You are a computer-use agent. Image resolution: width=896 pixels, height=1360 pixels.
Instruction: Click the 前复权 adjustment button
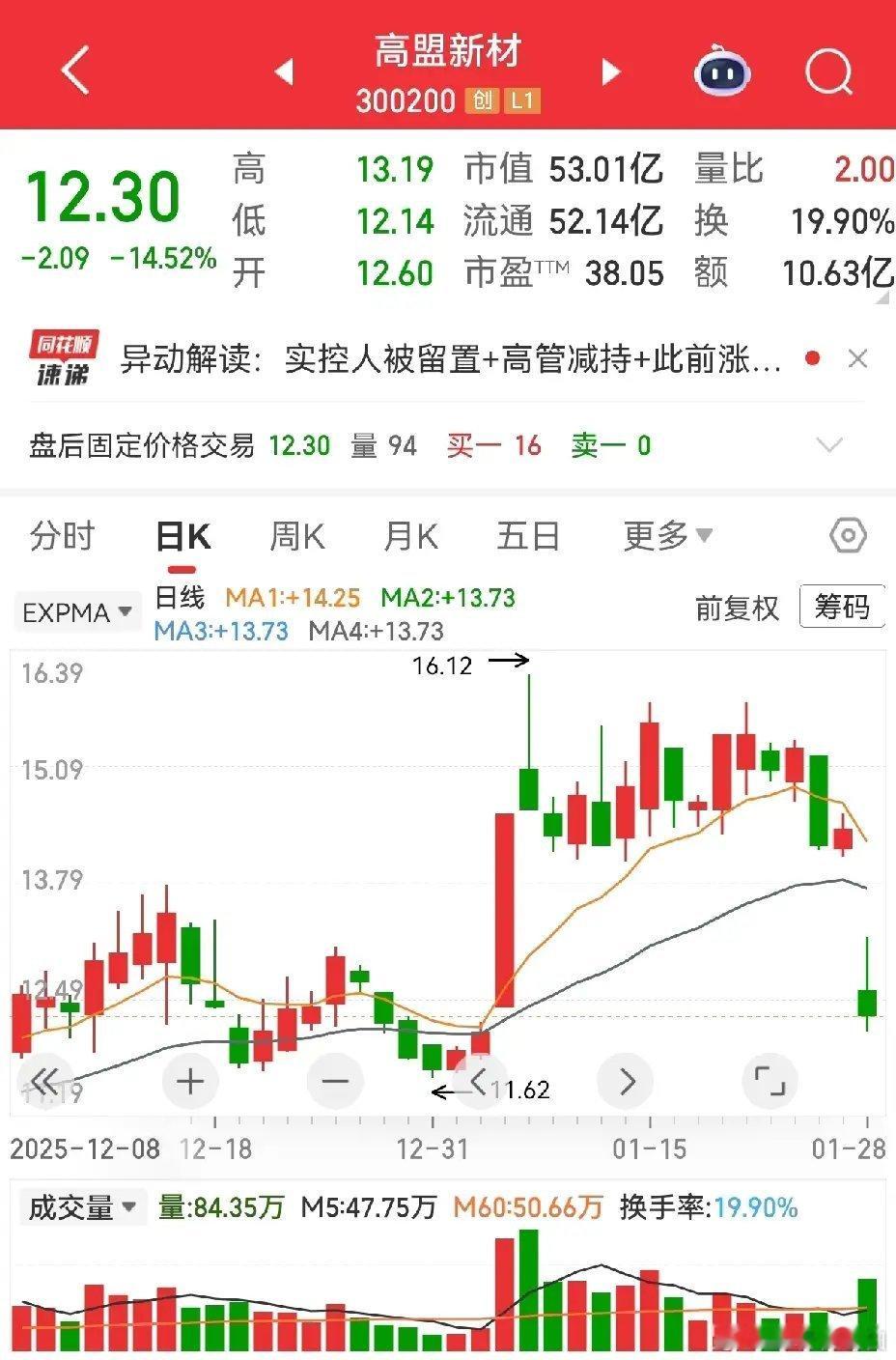737,609
